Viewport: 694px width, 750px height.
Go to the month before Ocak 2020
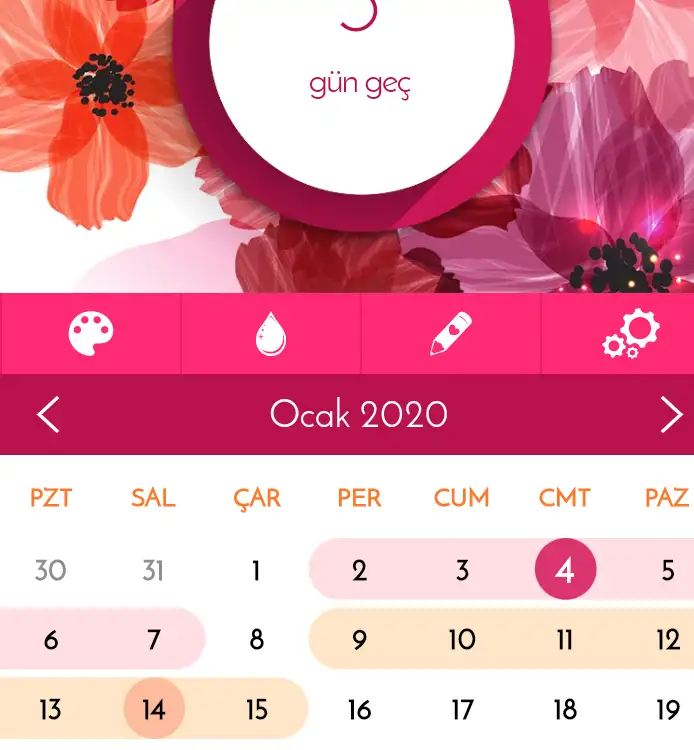click(48, 414)
